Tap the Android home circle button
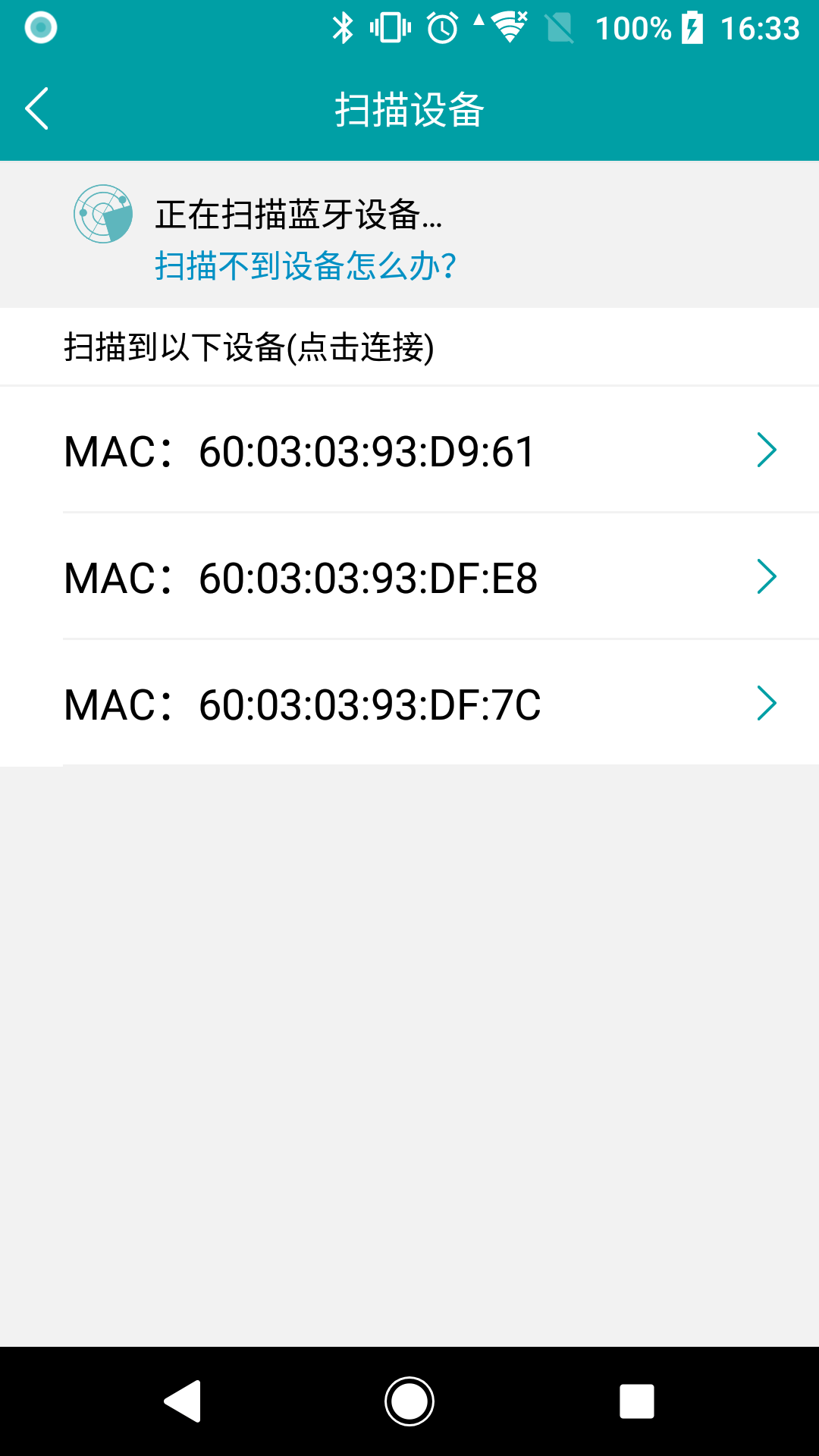Image resolution: width=819 pixels, height=1456 pixels. tap(409, 1401)
